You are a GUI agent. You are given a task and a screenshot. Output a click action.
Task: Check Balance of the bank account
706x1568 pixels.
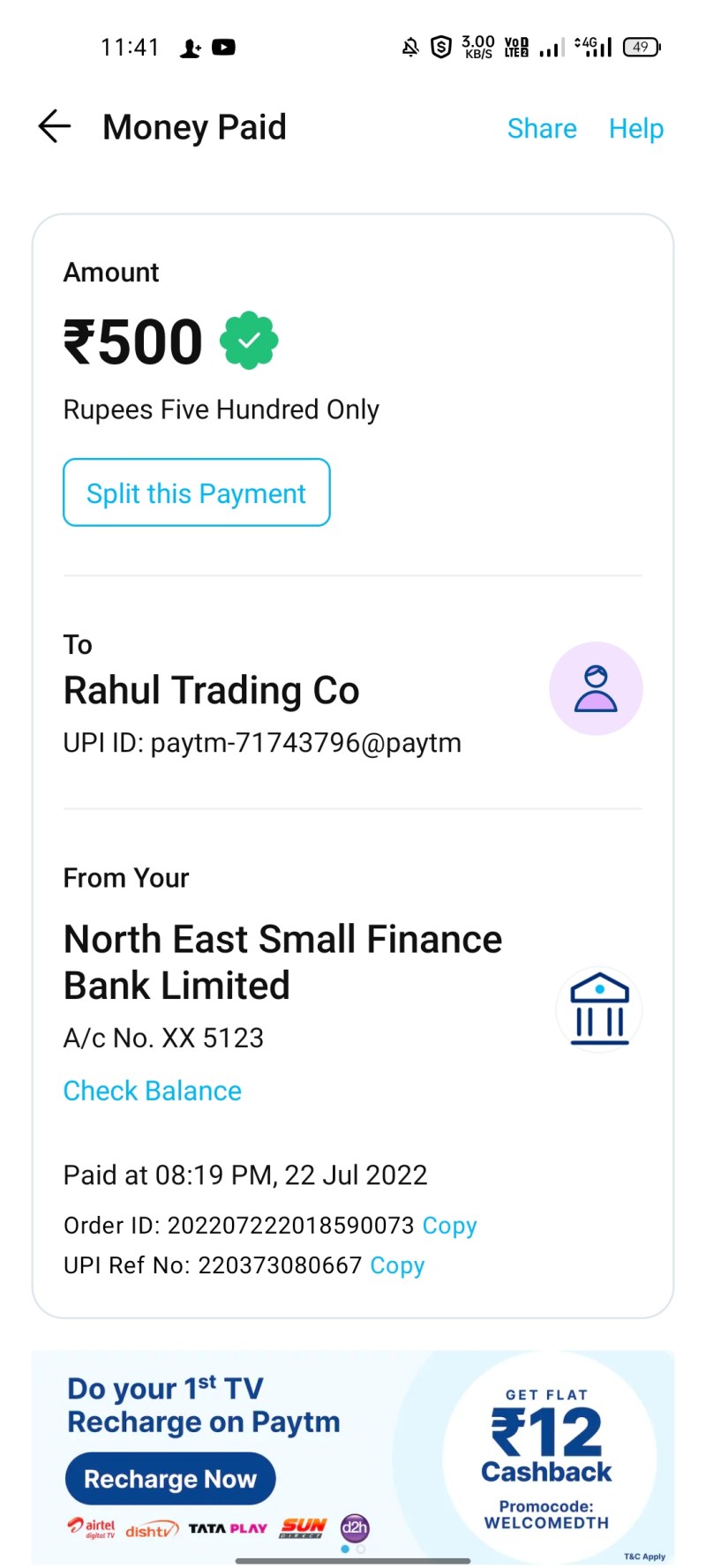pyautogui.click(x=152, y=1091)
